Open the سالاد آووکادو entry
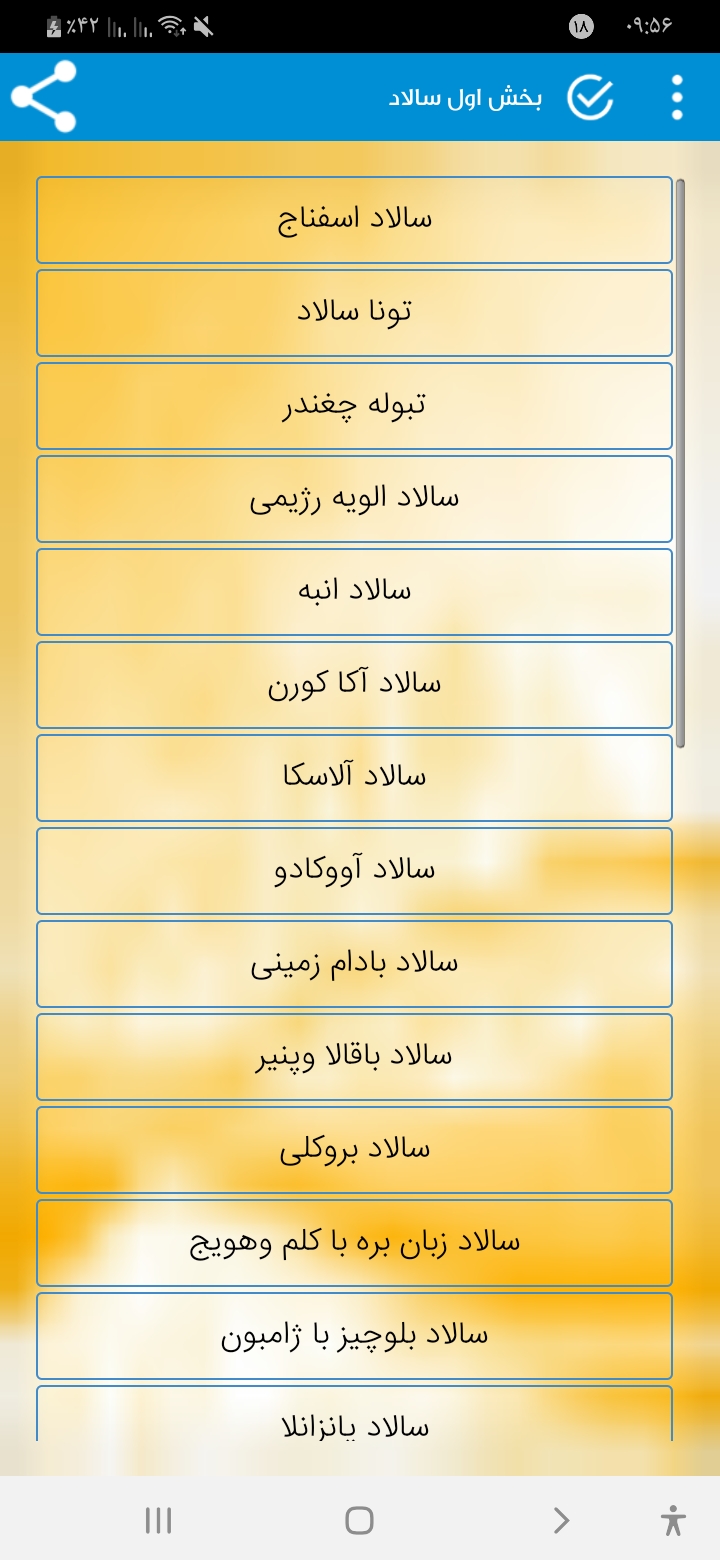 354,870
